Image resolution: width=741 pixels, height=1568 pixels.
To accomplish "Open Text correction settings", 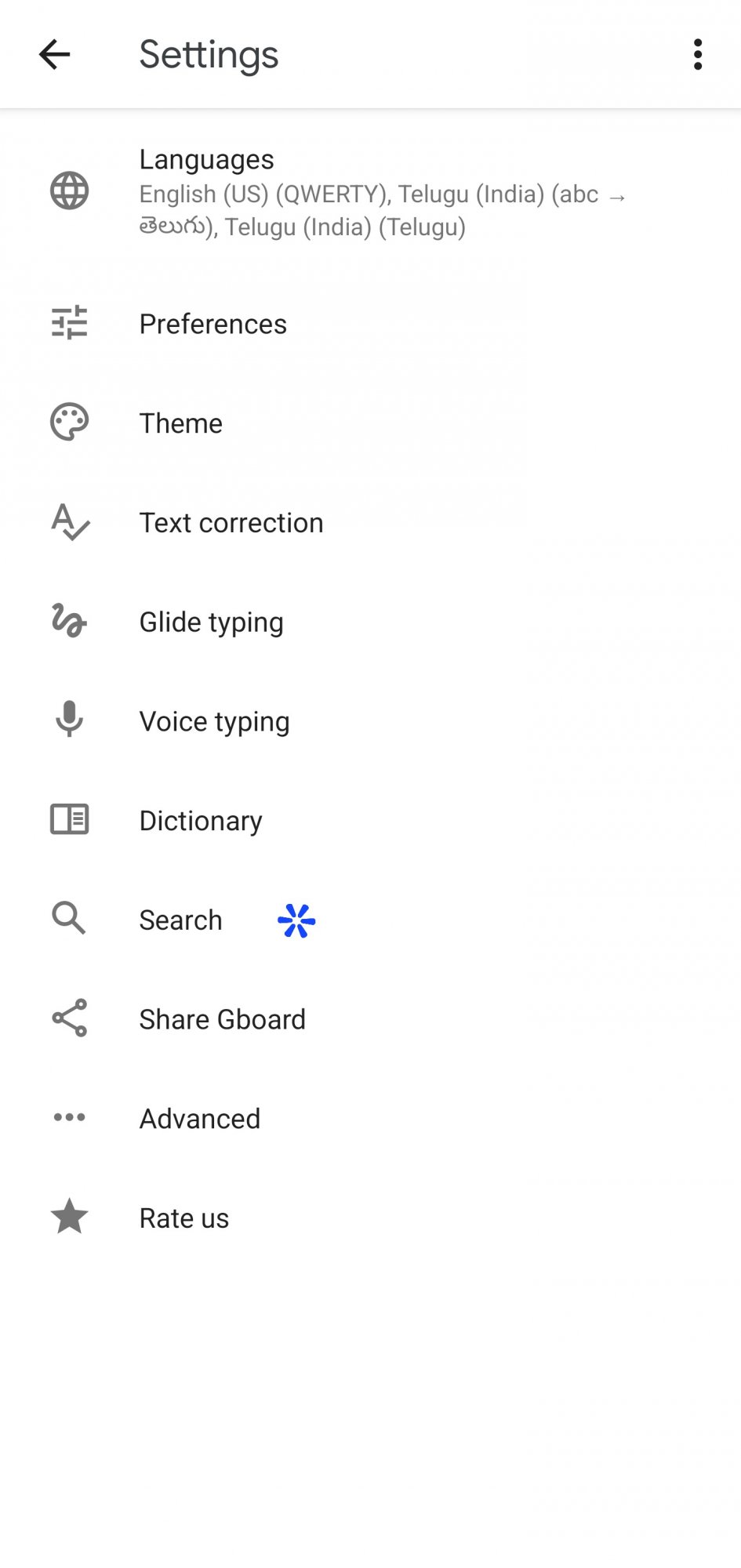I will [370, 523].
